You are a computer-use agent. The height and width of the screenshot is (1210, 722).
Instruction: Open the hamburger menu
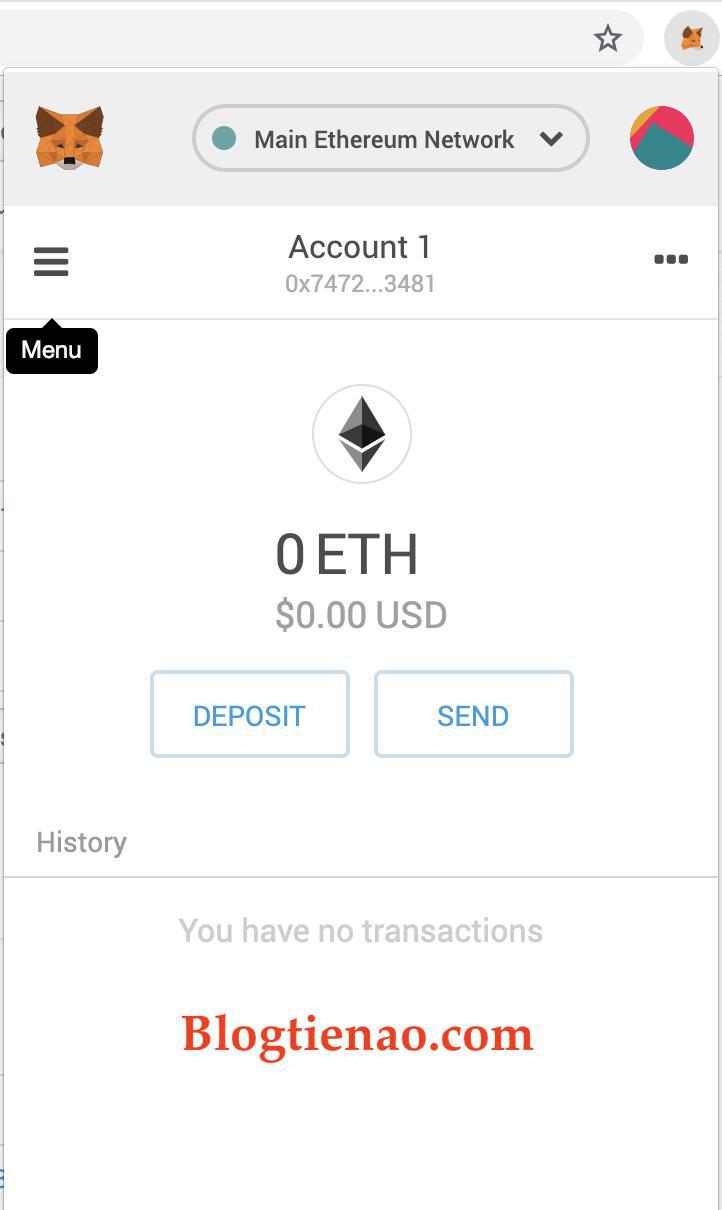click(x=51, y=262)
